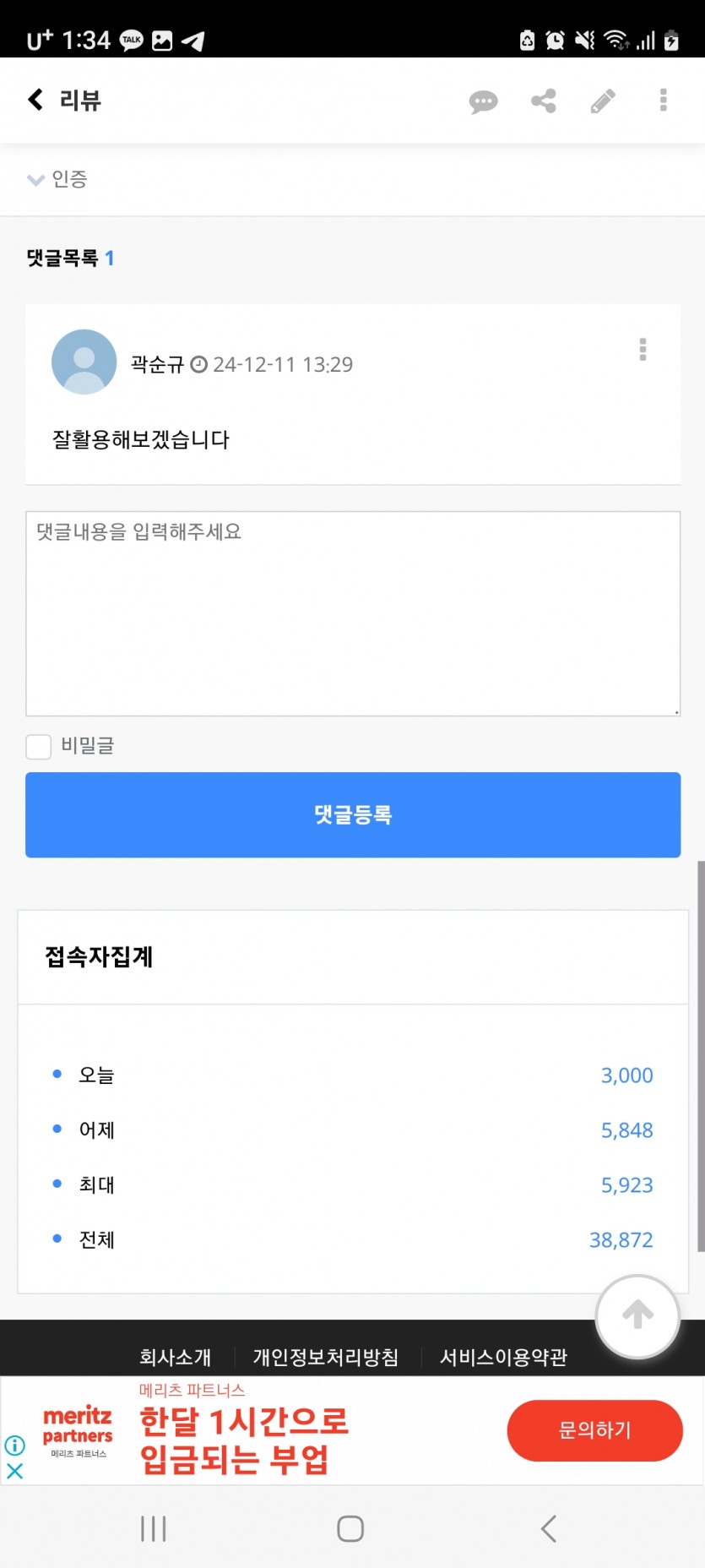Viewport: 705px width, 1568px height.
Task: Open the top bar overflow menu
Action: [x=664, y=100]
